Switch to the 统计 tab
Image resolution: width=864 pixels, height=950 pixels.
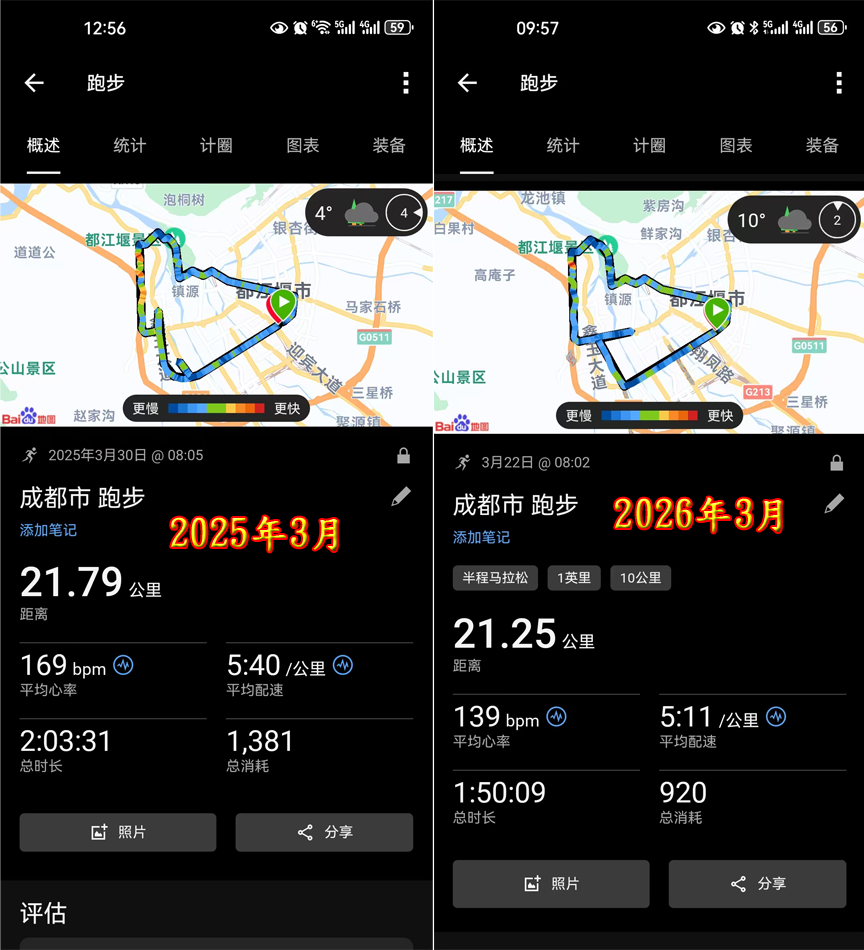[128, 146]
